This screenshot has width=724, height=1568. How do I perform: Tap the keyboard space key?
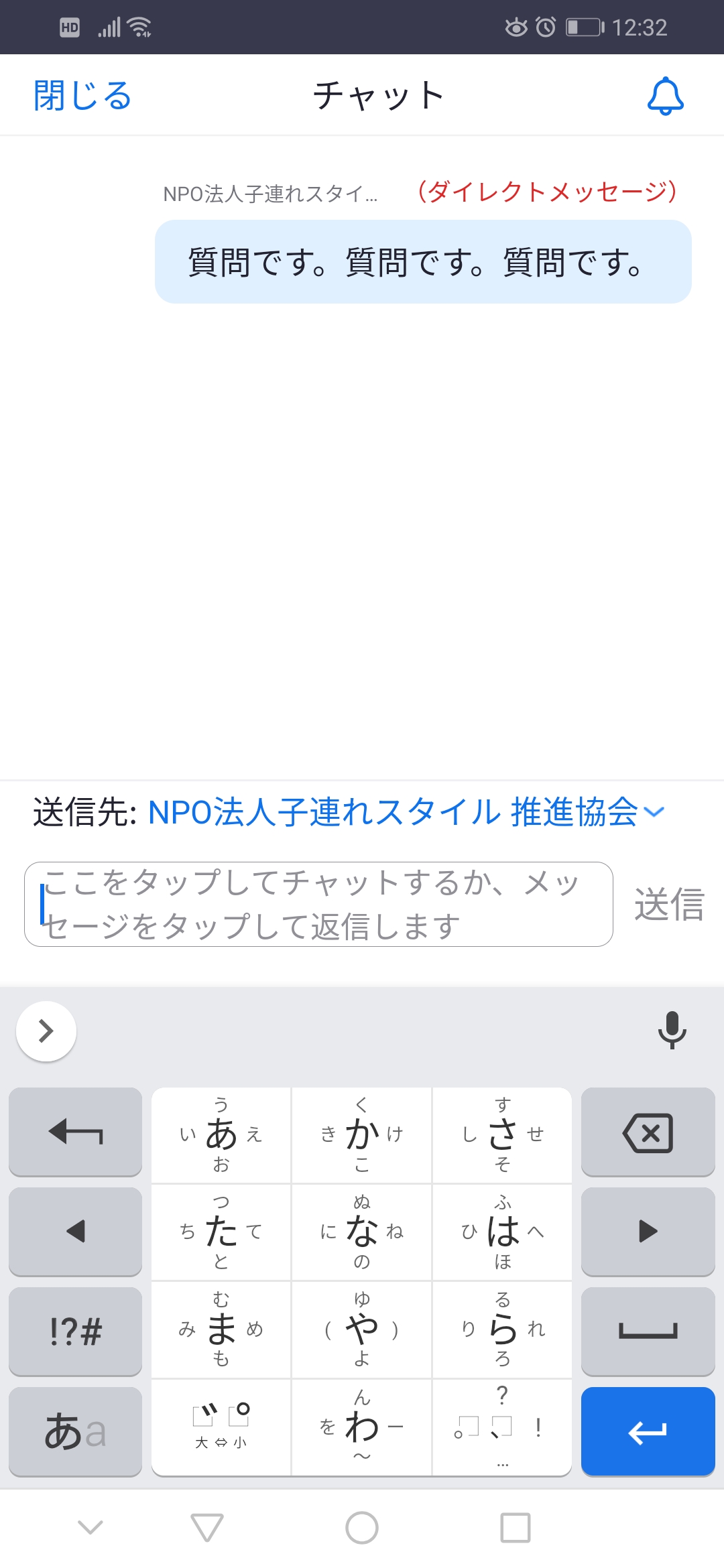click(x=648, y=1331)
